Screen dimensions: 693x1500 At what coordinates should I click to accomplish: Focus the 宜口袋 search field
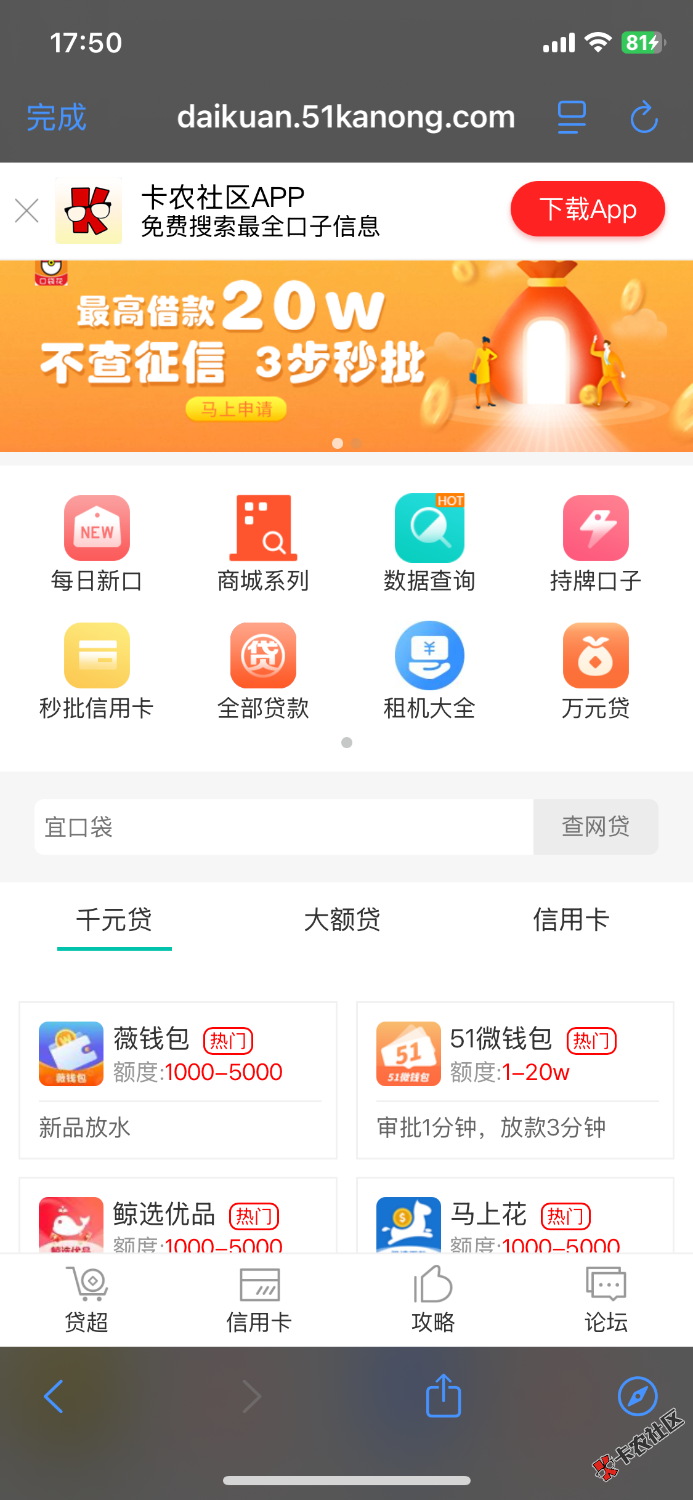[x=284, y=827]
